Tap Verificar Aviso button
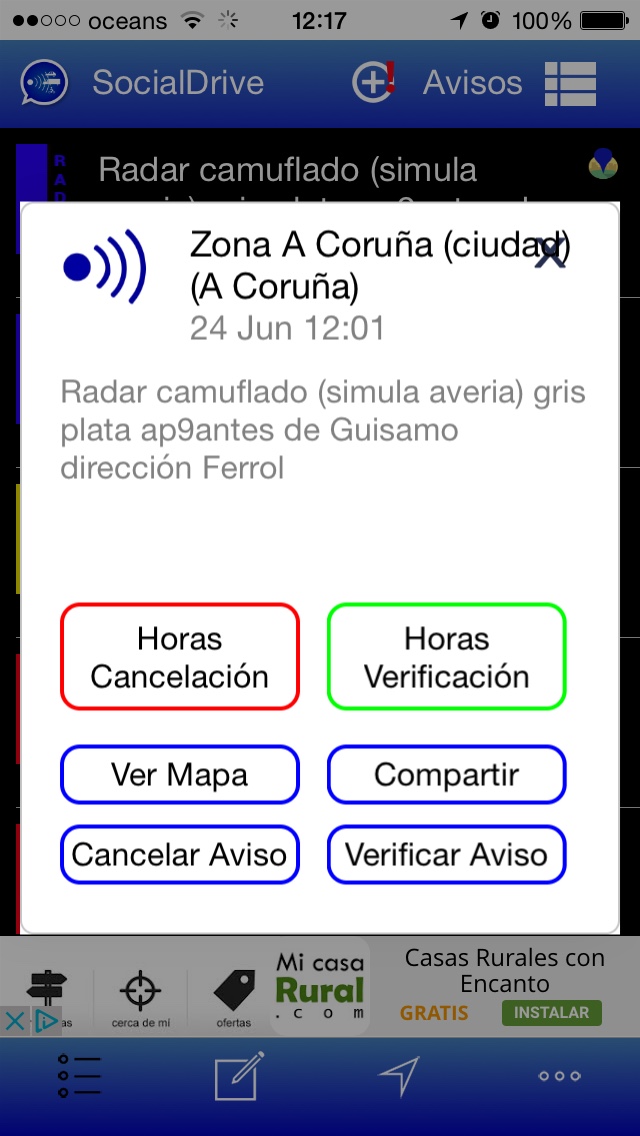The width and height of the screenshot is (640, 1136). 447,855
